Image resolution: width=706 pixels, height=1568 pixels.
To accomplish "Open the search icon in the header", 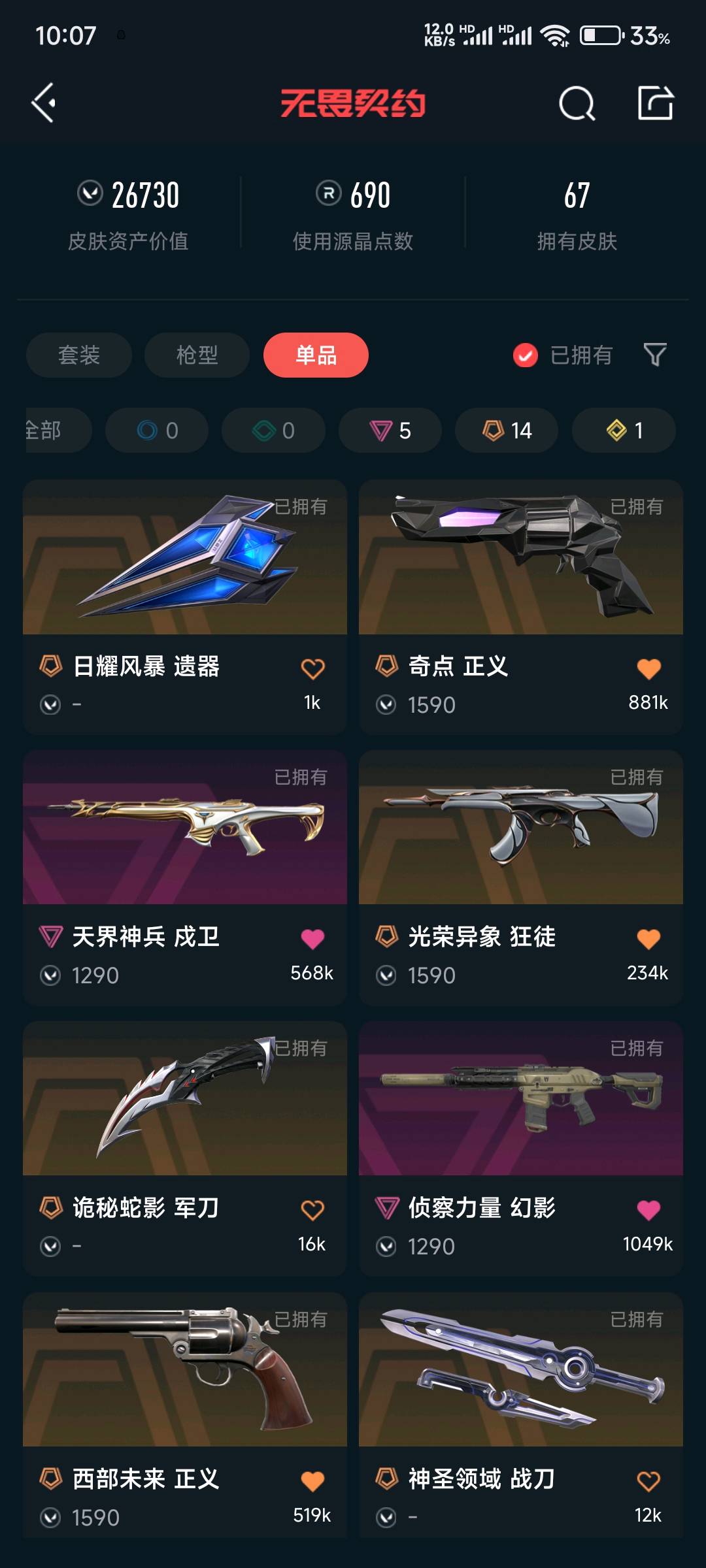I will click(x=577, y=103).
